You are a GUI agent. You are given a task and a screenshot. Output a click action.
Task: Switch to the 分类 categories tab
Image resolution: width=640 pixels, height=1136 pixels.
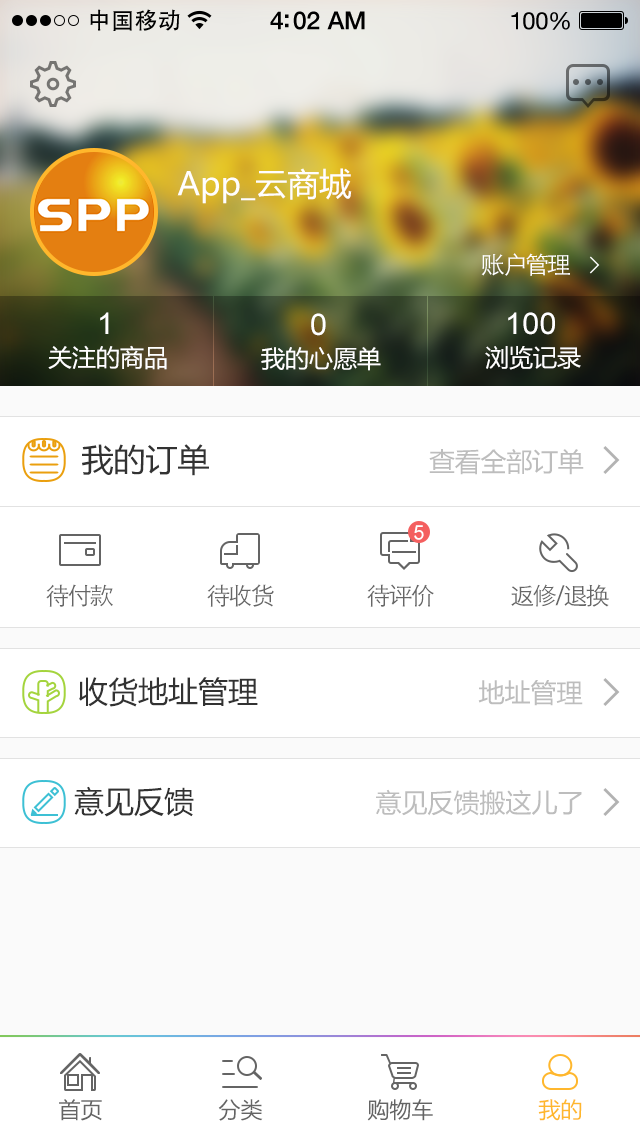pyautogui.click(x=240, y=1087)
